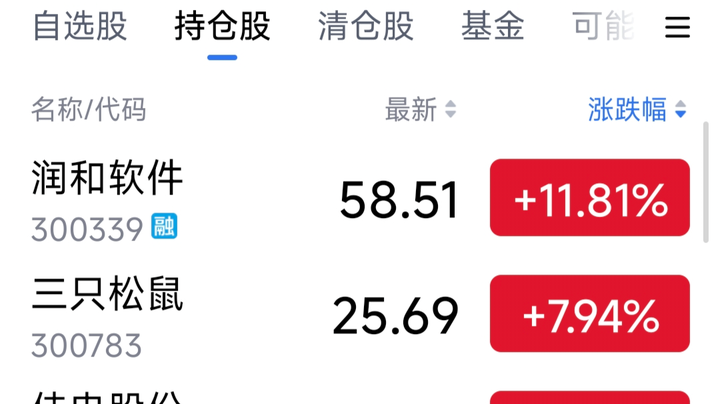Tap the +7.94% change badge
Screen dimensions: 720x404
590,314
